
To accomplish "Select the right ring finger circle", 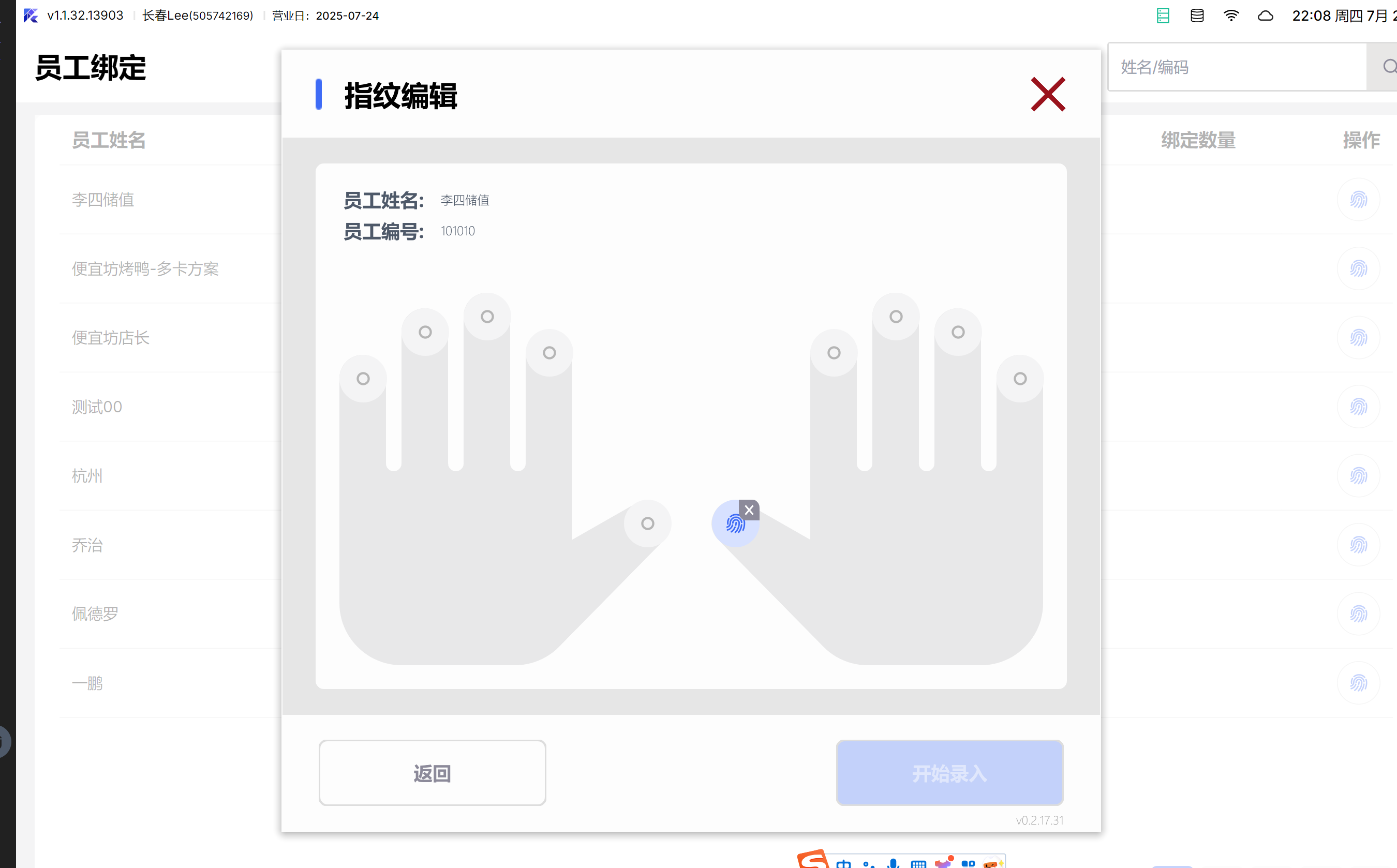I will pyautogui.click(x=958, y=333).
